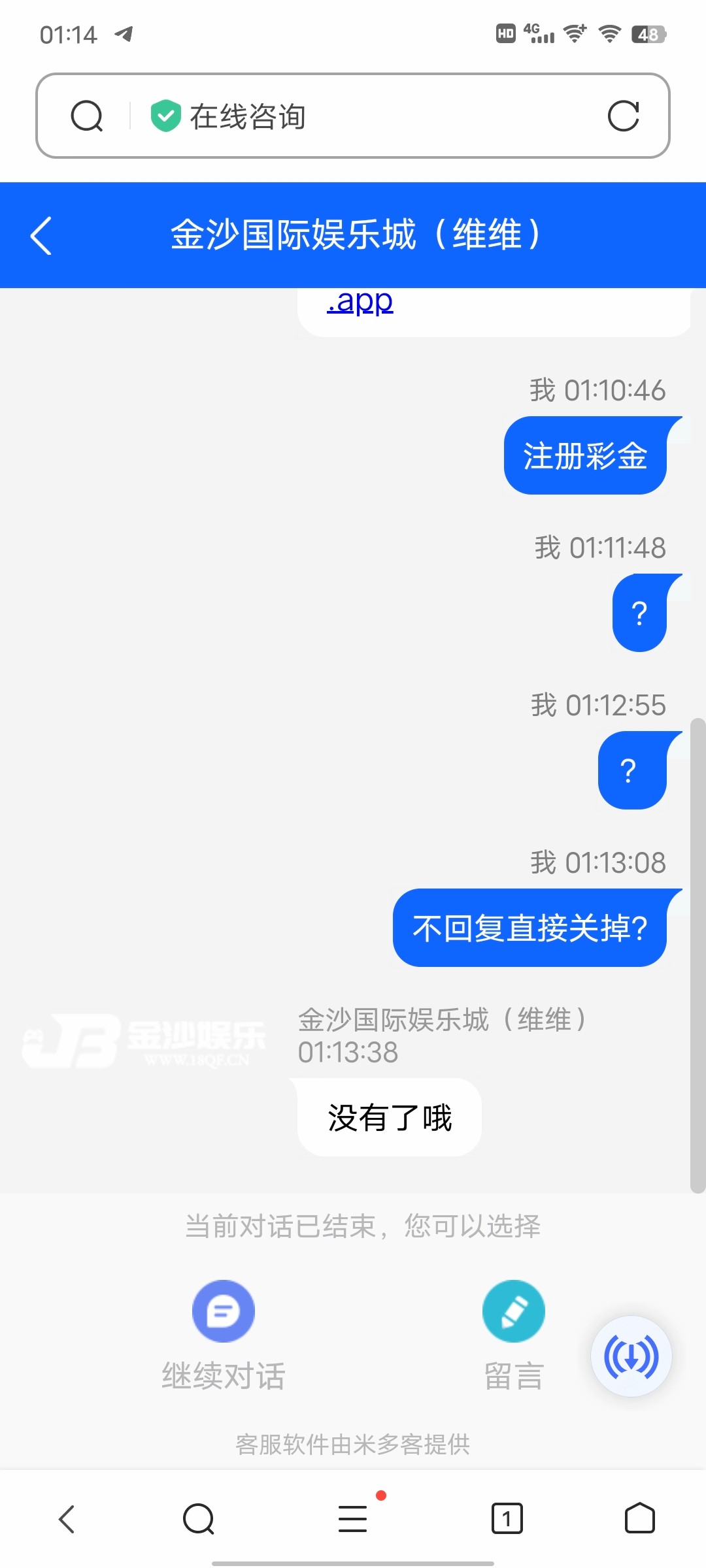
Task: Navigate back with the bottom-left arrow icon
Action: [x=67, y=1519]
